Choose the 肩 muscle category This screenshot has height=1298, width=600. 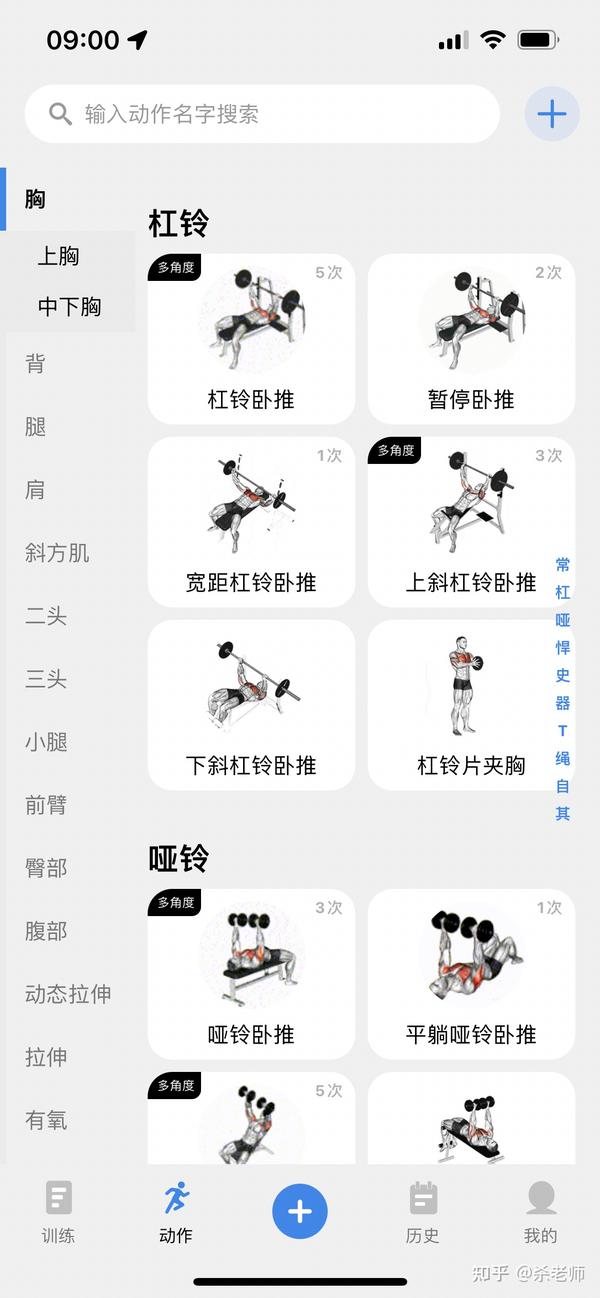(36, 490)
